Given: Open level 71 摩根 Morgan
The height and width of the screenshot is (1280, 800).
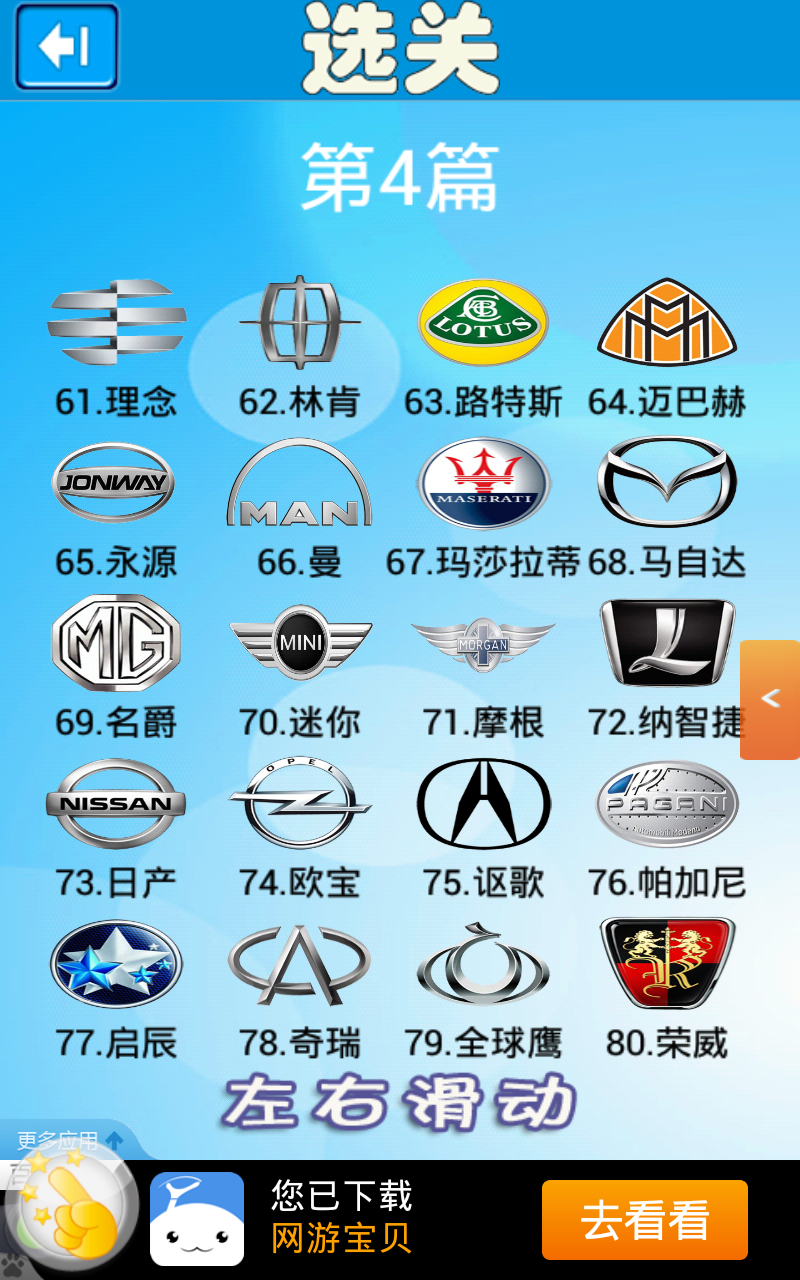Looking at the screenshot, I should (x=483, y=643).
